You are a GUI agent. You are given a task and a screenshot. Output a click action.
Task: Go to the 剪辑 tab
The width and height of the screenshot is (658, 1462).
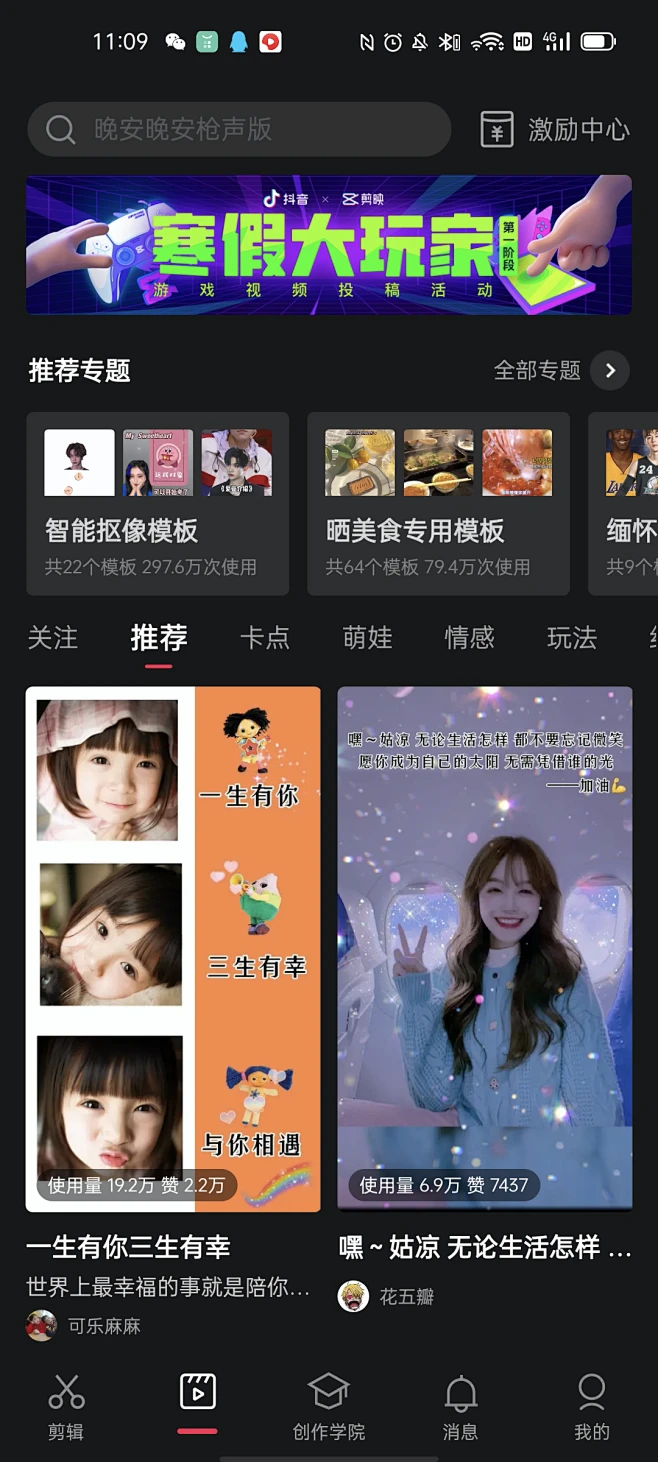(66, 1405)
